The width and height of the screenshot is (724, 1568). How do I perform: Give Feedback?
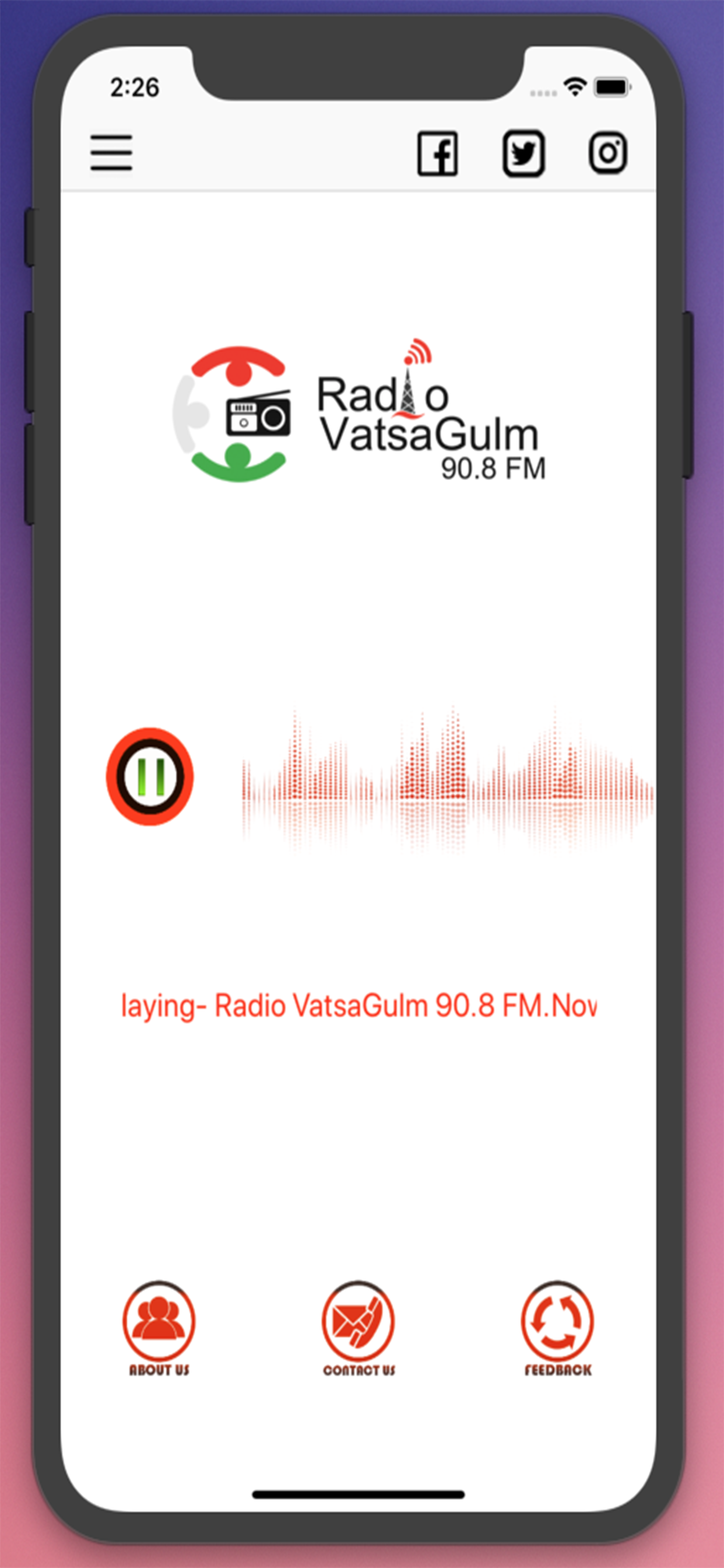pyautogui.click(x=557, y=1329)
